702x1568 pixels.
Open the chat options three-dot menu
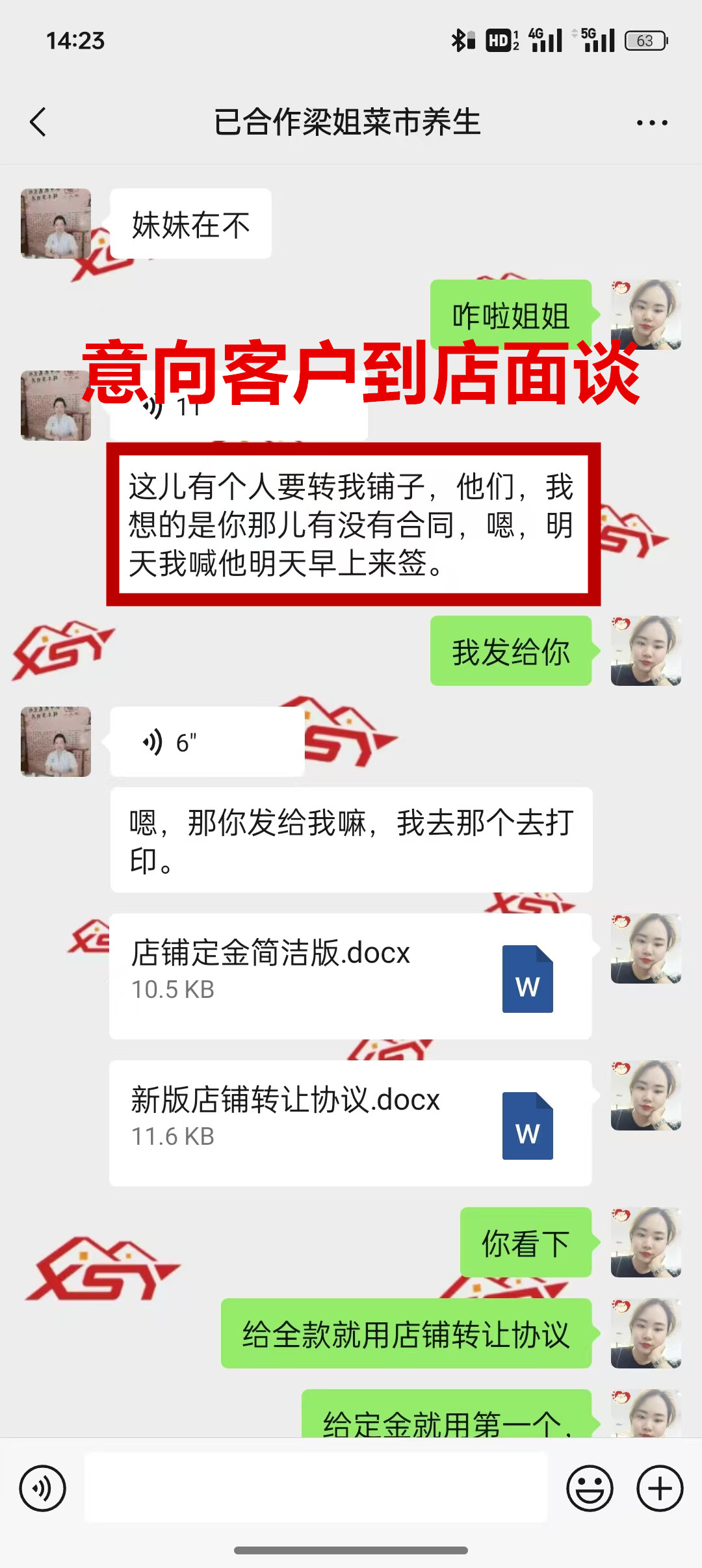(651, 122)
